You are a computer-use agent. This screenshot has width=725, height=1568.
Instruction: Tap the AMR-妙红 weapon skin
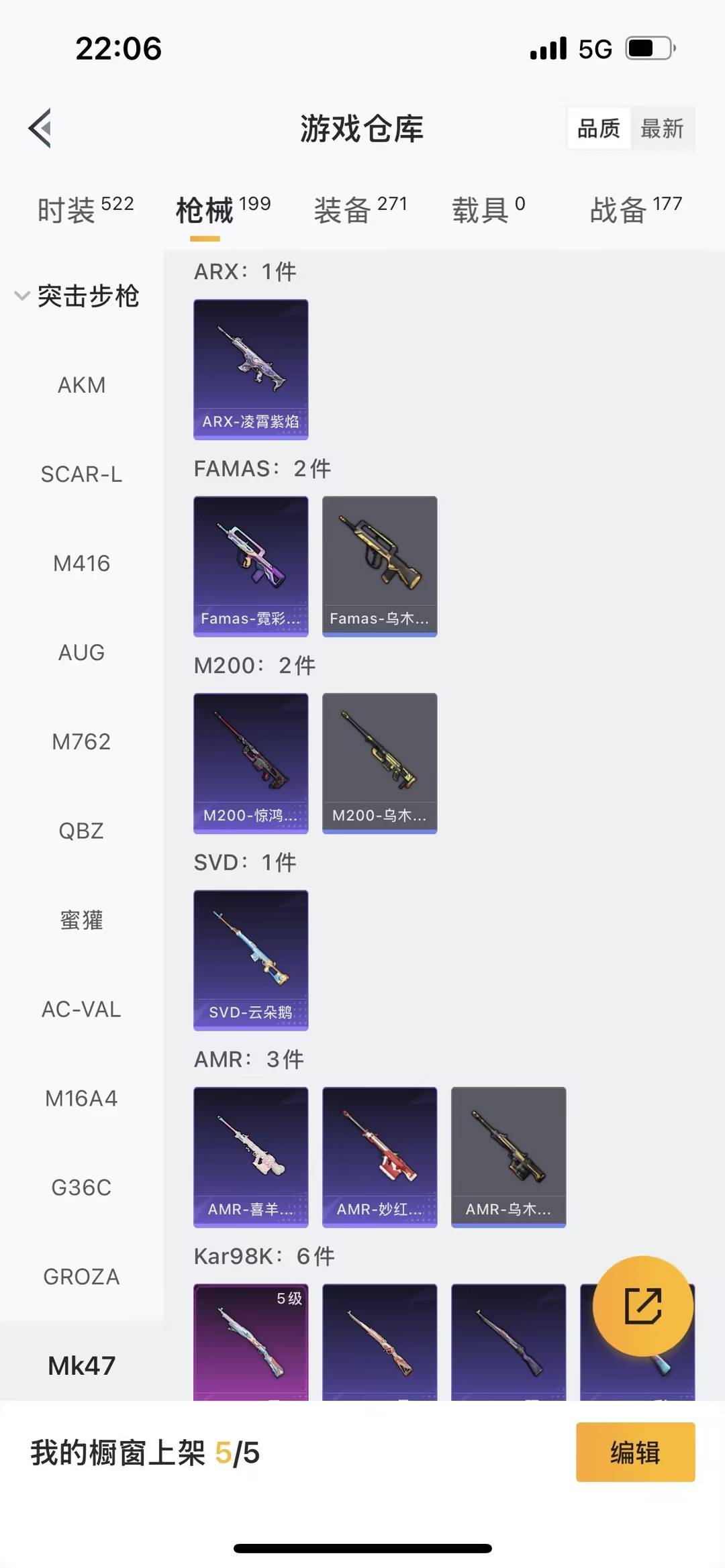(379, 1157)
